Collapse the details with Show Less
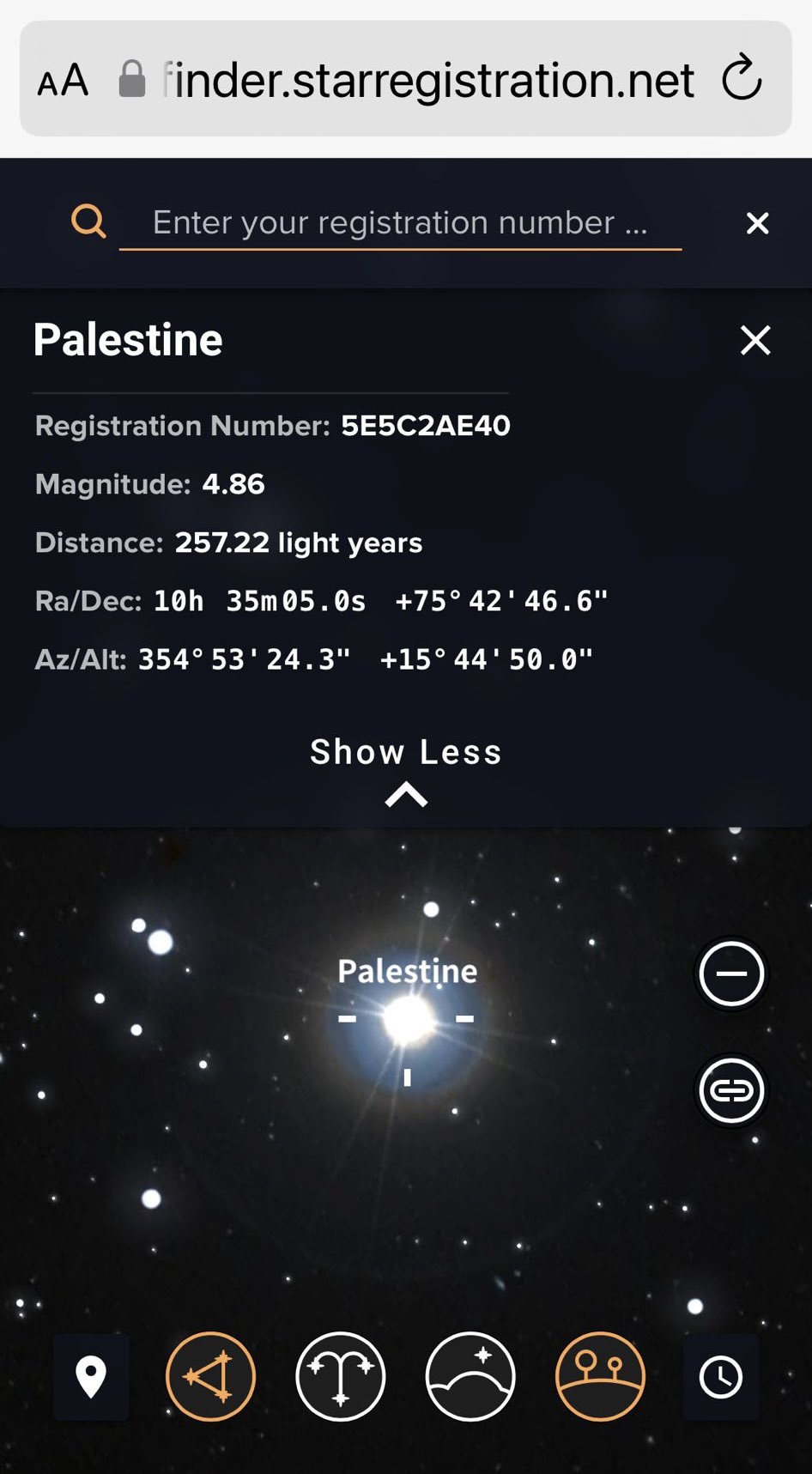Image resolution: width=812 pixels, height=1474 pixels. (406, 768)
